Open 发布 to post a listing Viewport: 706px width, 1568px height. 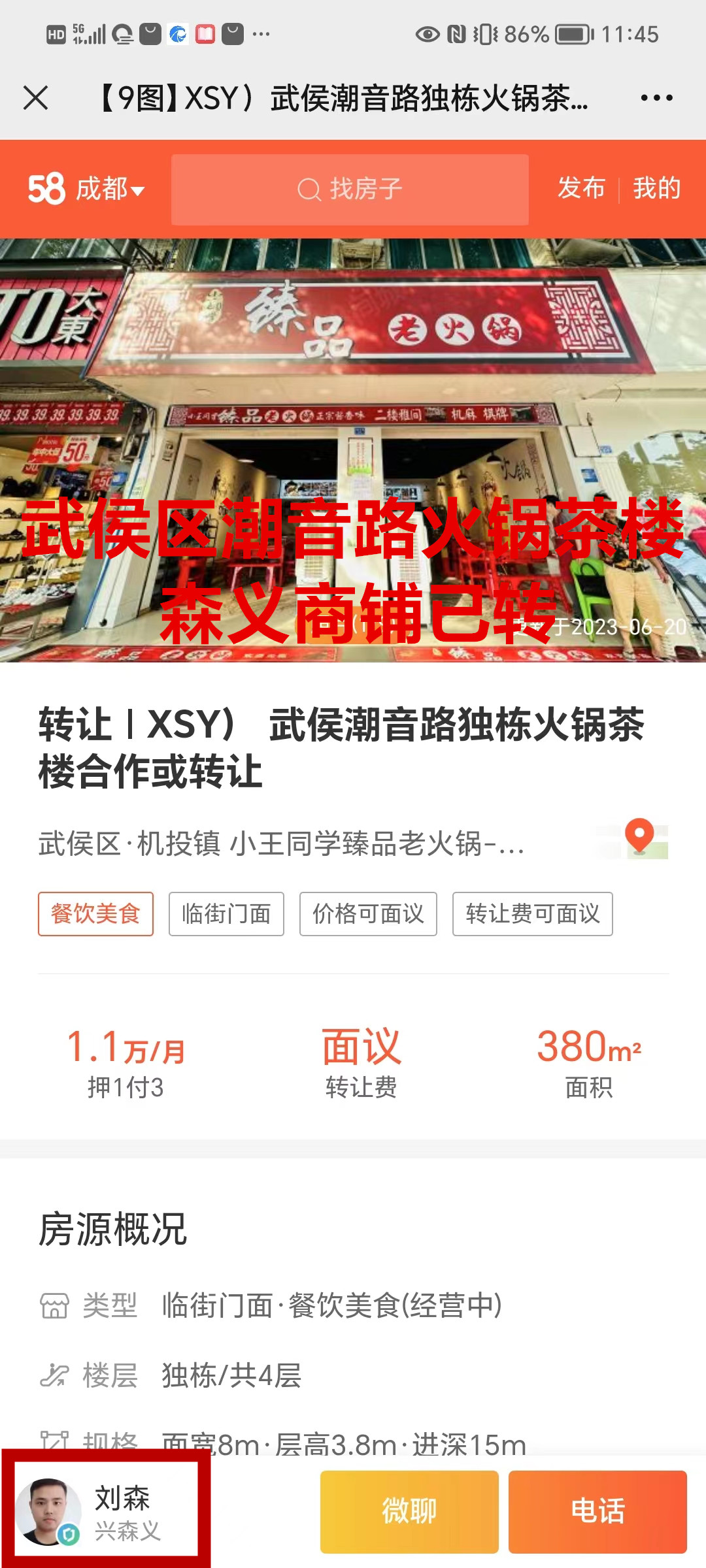pos(581,188)
